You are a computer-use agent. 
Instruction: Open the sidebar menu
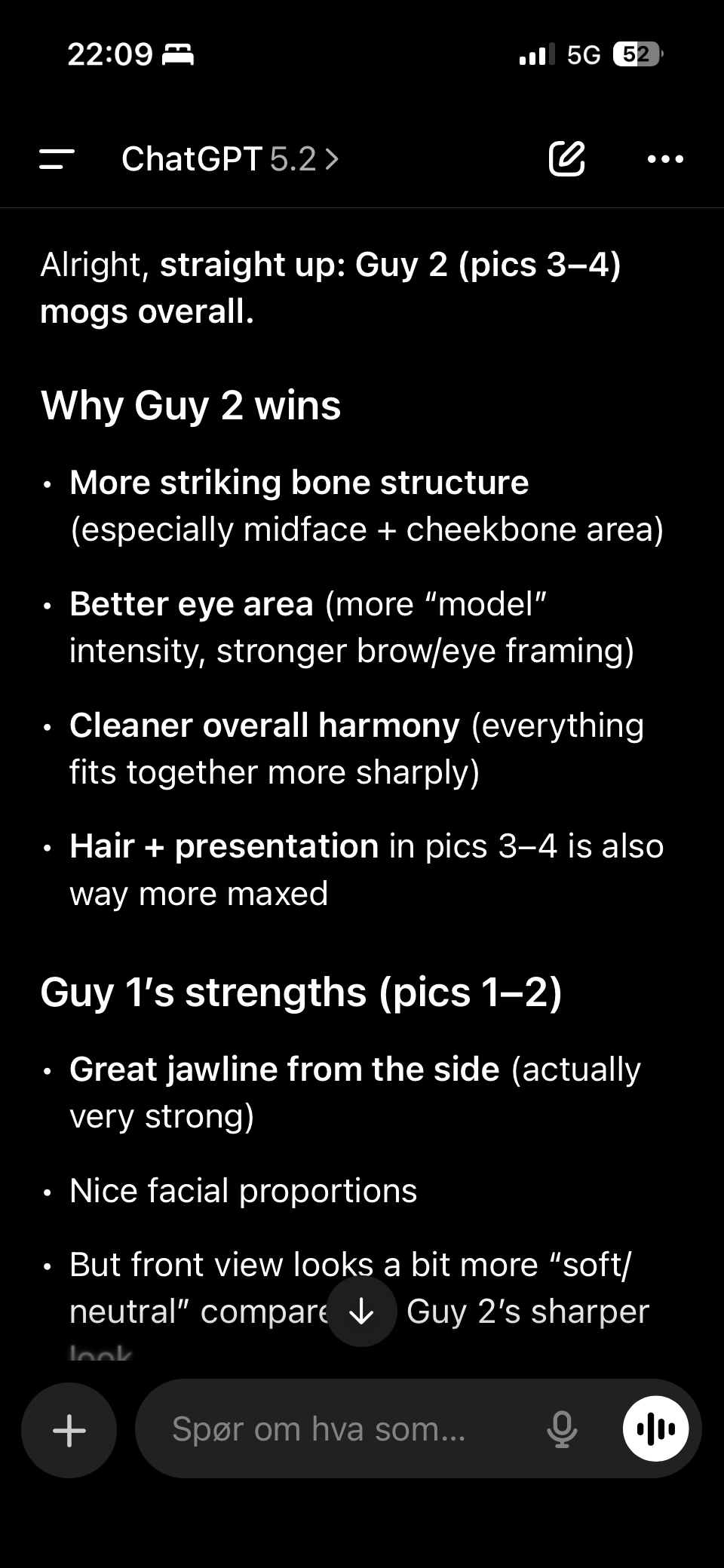[x=57, y=159]
